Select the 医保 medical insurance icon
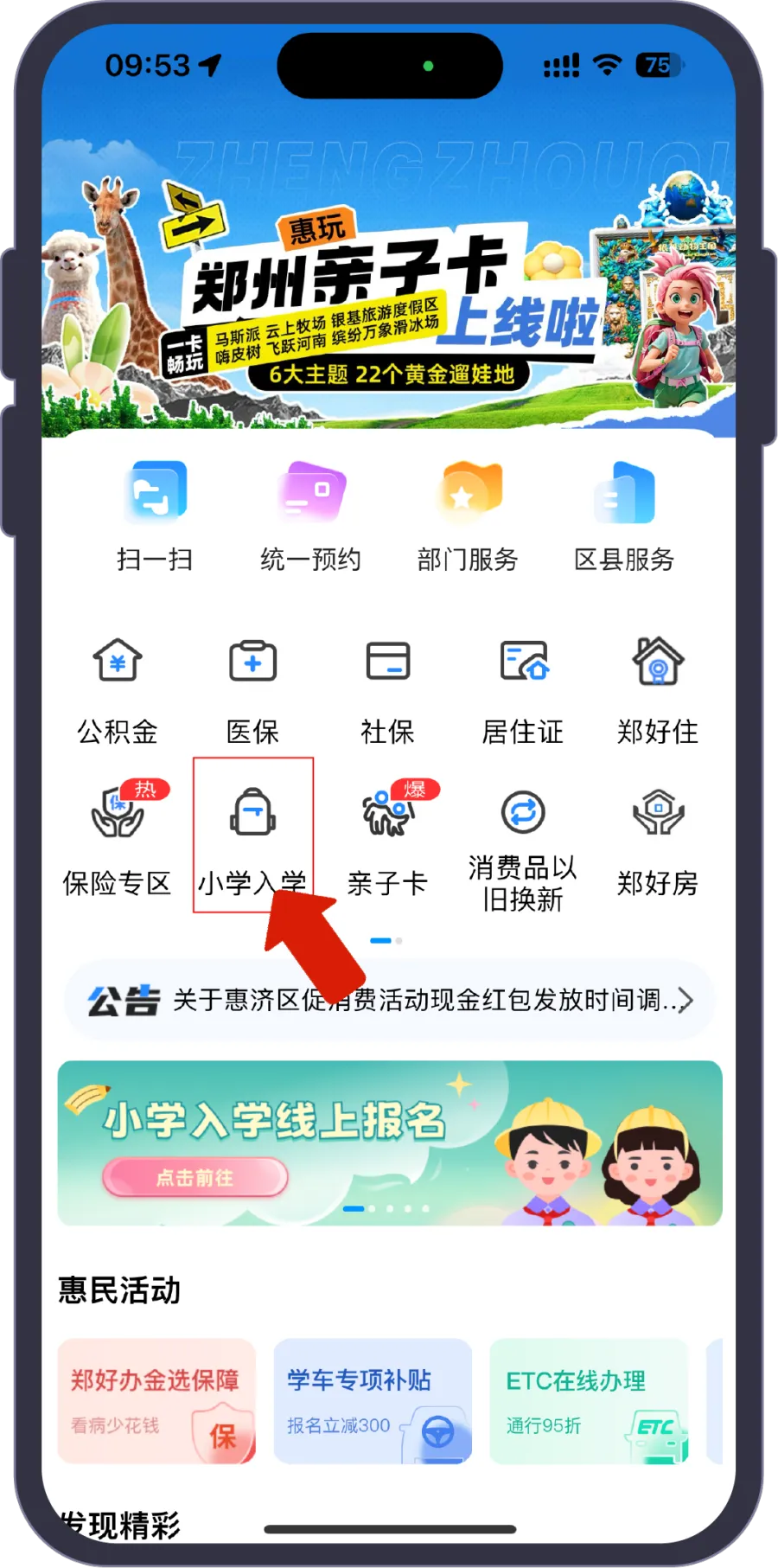Screen dimensions: 778x1568 253,688
